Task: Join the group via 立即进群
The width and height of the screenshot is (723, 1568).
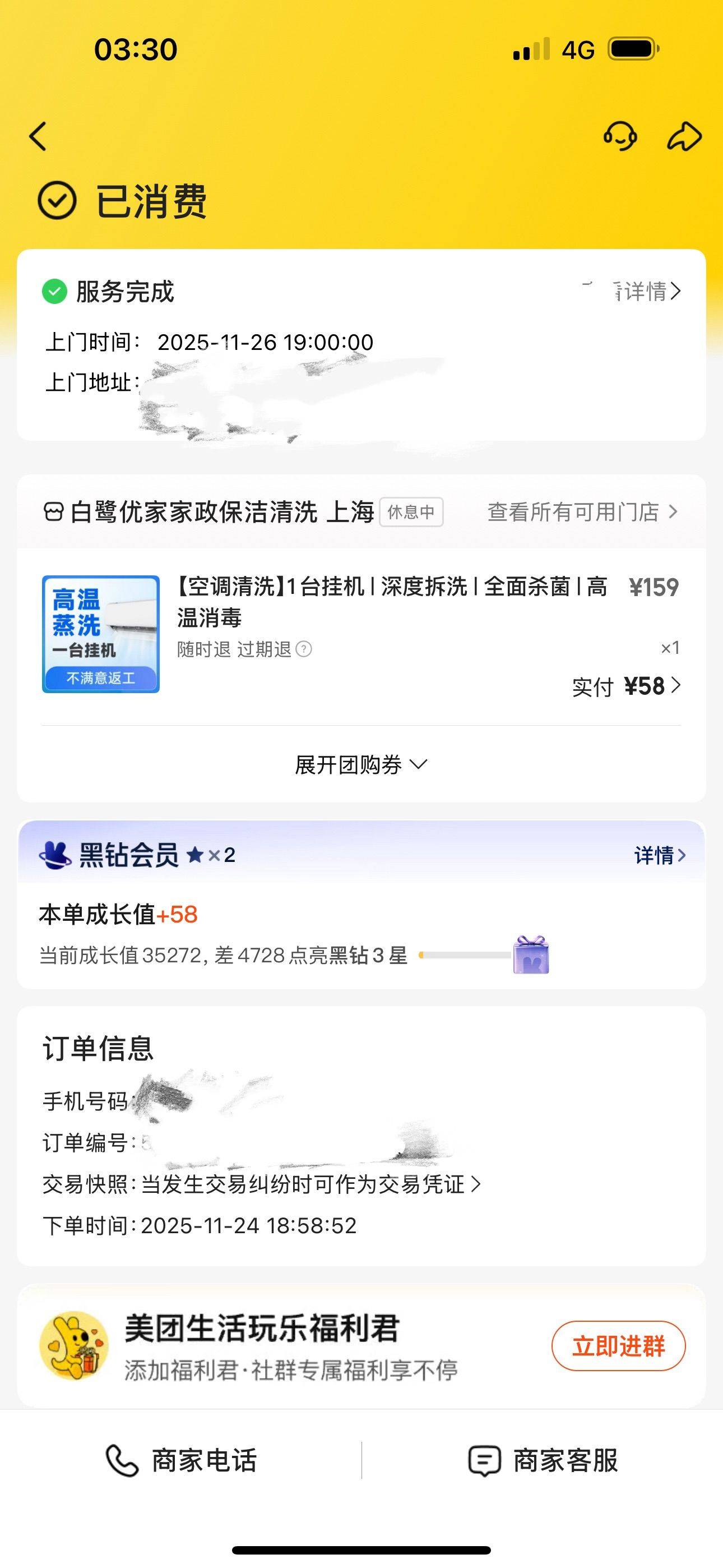Action: click(x=618, y=1346)
